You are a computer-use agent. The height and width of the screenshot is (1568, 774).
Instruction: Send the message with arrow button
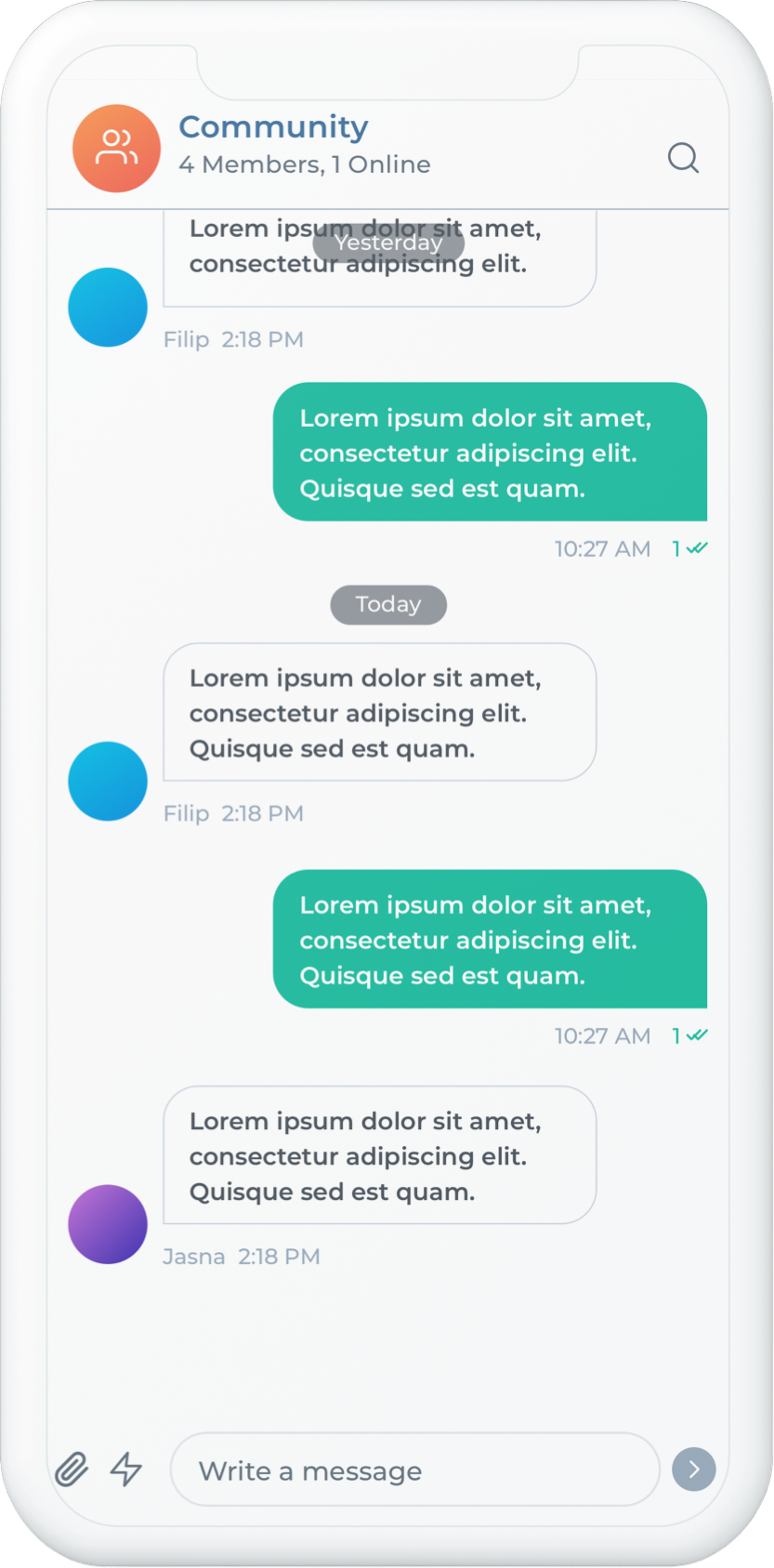(x=693, y=1469)
